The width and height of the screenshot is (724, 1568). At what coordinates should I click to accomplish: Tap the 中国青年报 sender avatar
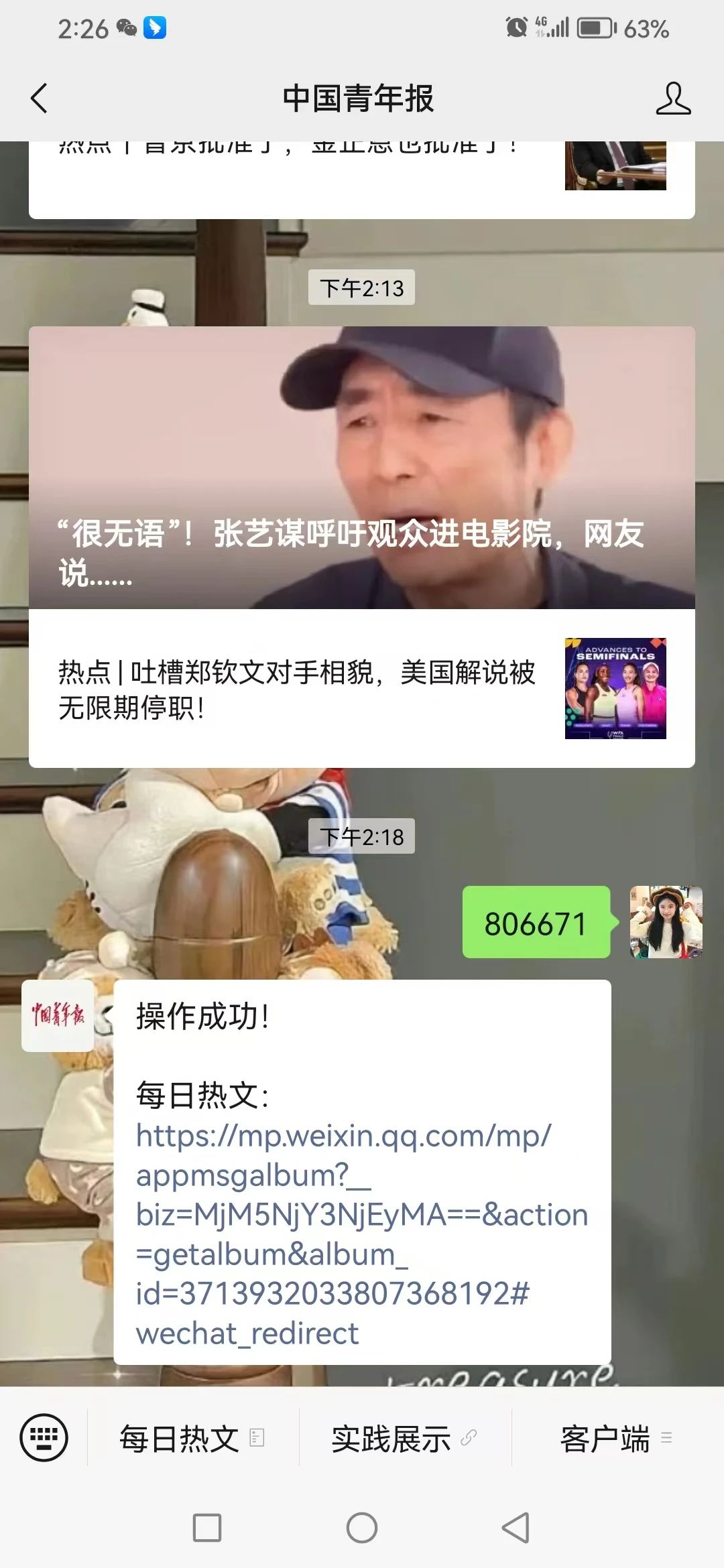[58, 1016]
